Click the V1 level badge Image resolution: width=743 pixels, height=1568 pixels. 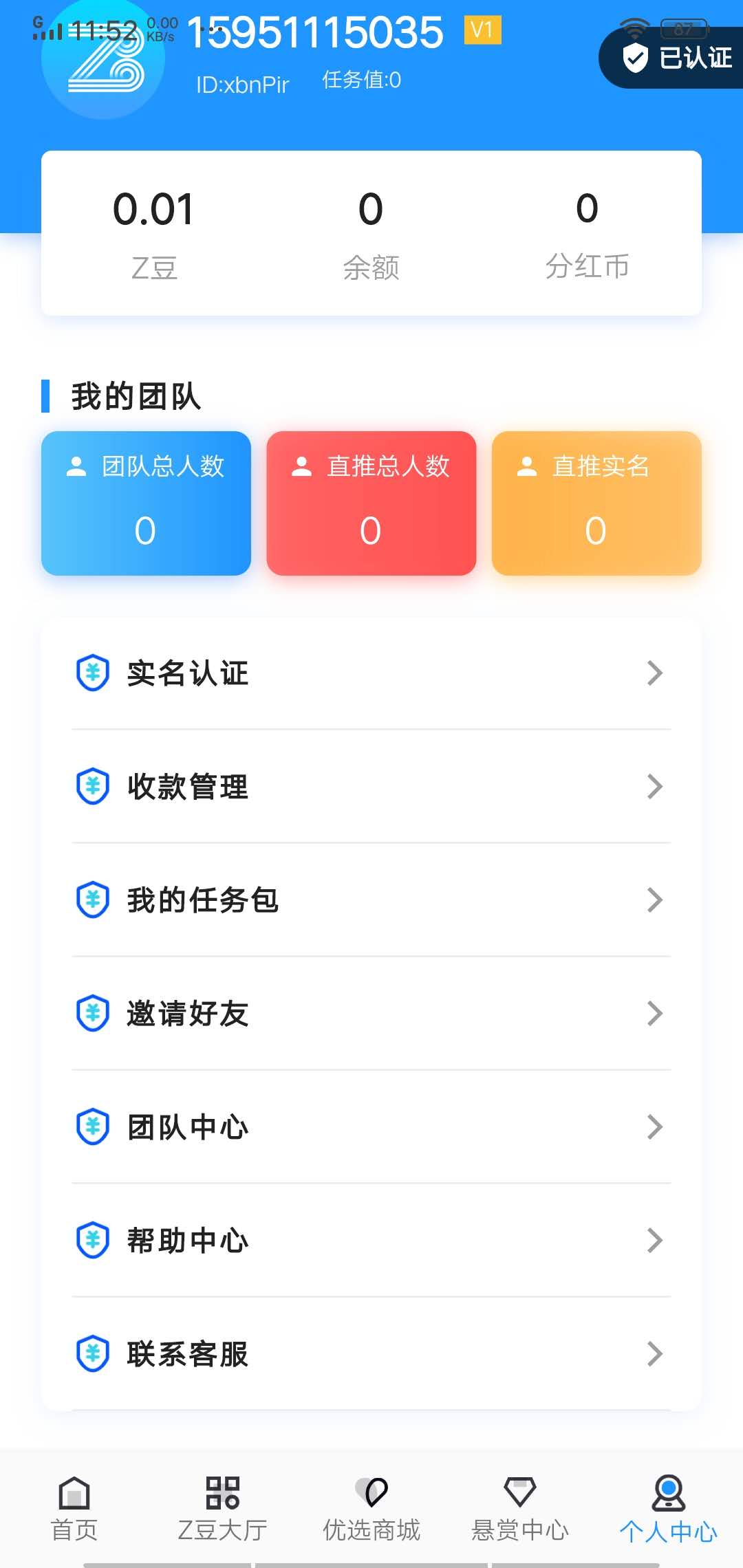tap(484, 32)
